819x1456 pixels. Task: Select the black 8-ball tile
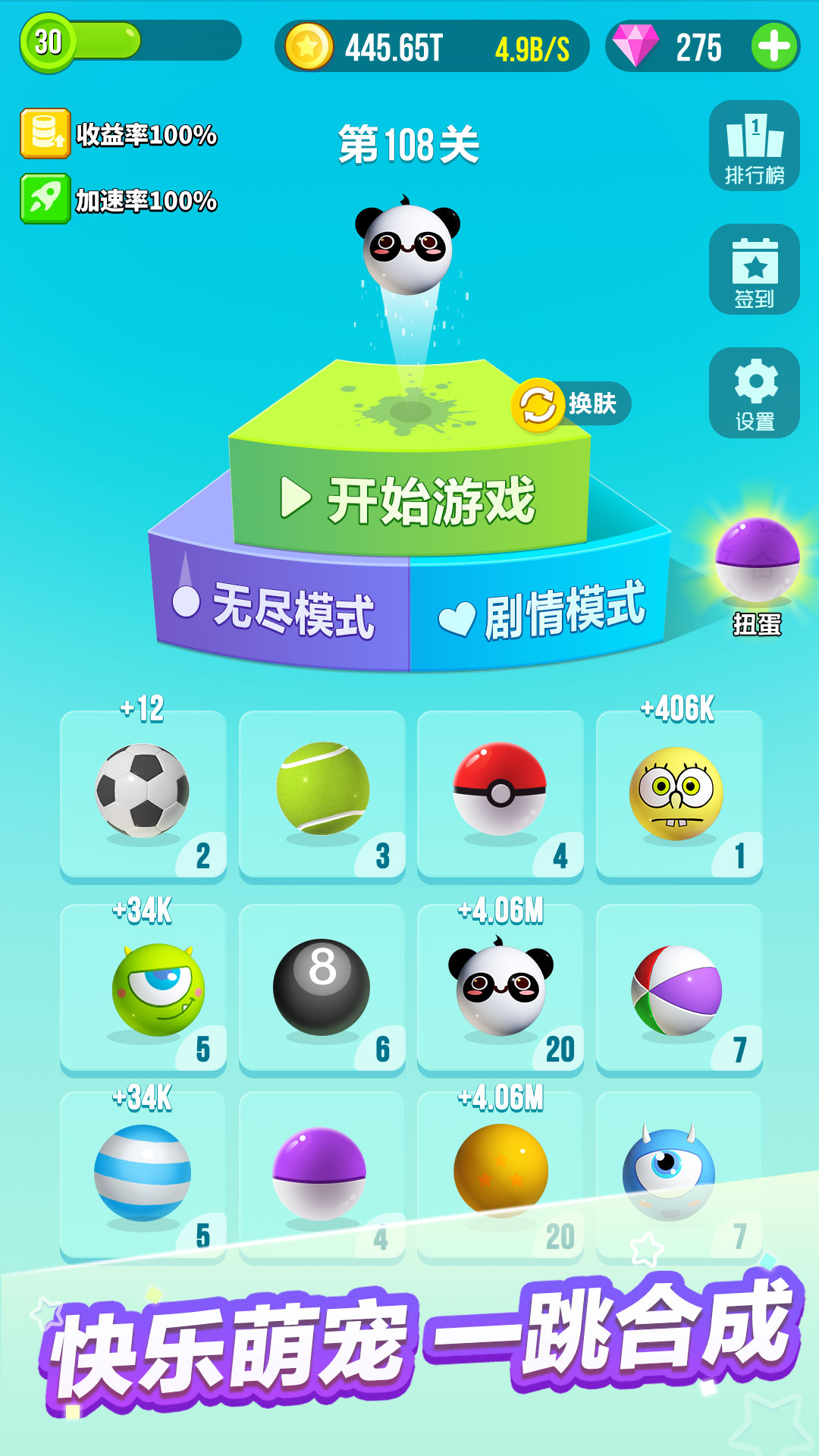click(322, 988)
